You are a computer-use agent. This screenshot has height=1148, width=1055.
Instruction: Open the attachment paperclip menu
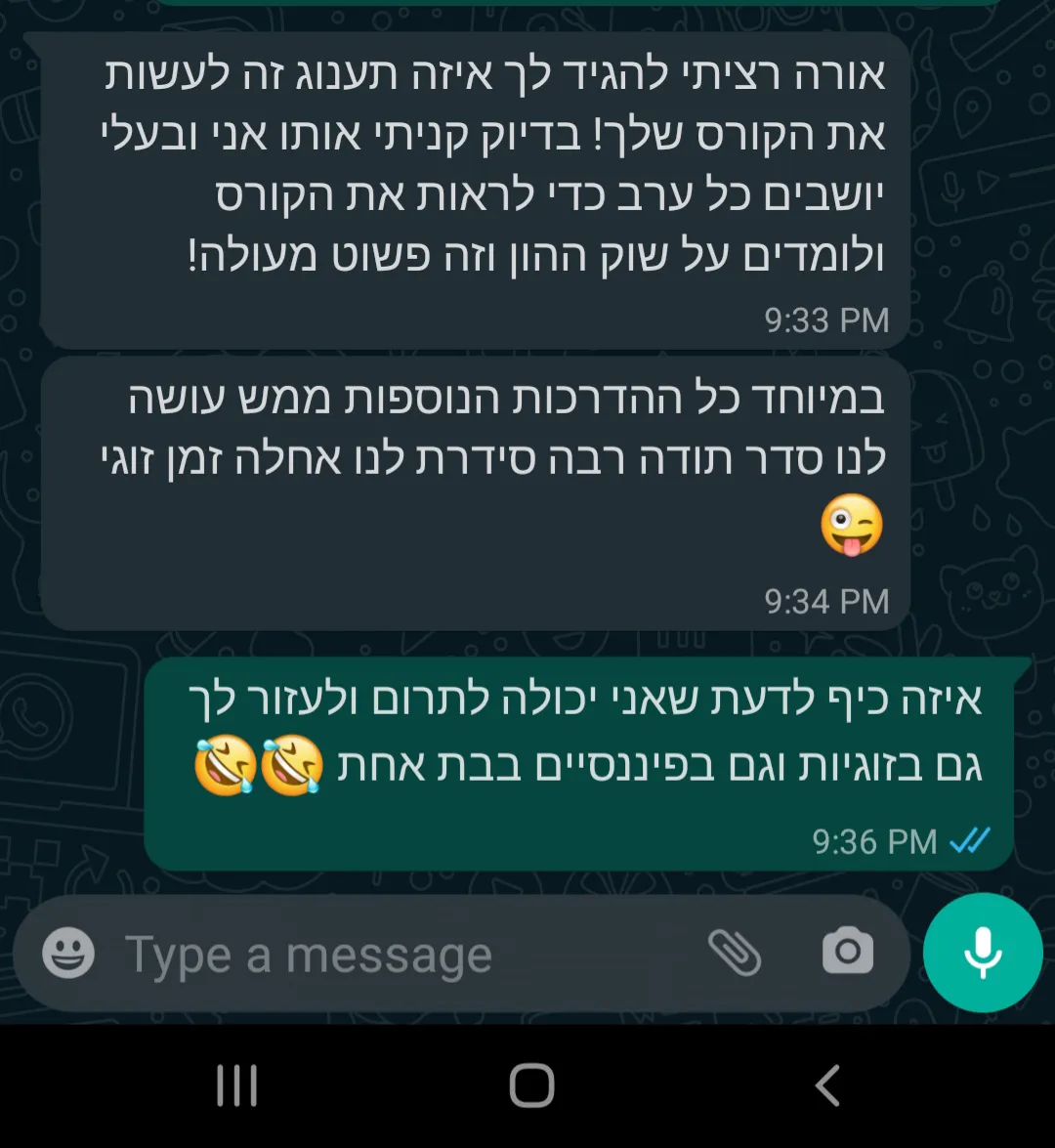[734, 953]
